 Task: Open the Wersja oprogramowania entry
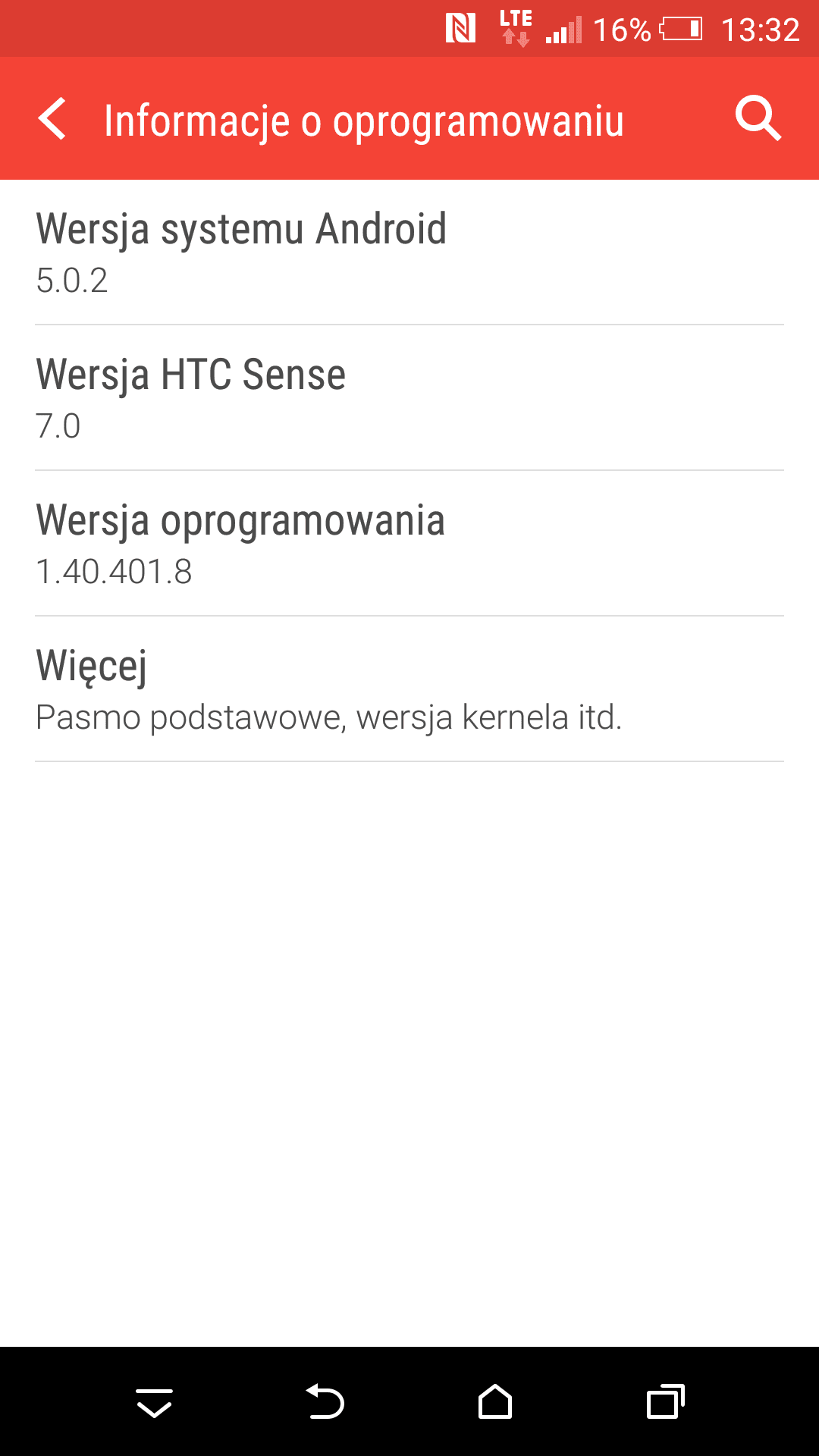tap(409, 544)
